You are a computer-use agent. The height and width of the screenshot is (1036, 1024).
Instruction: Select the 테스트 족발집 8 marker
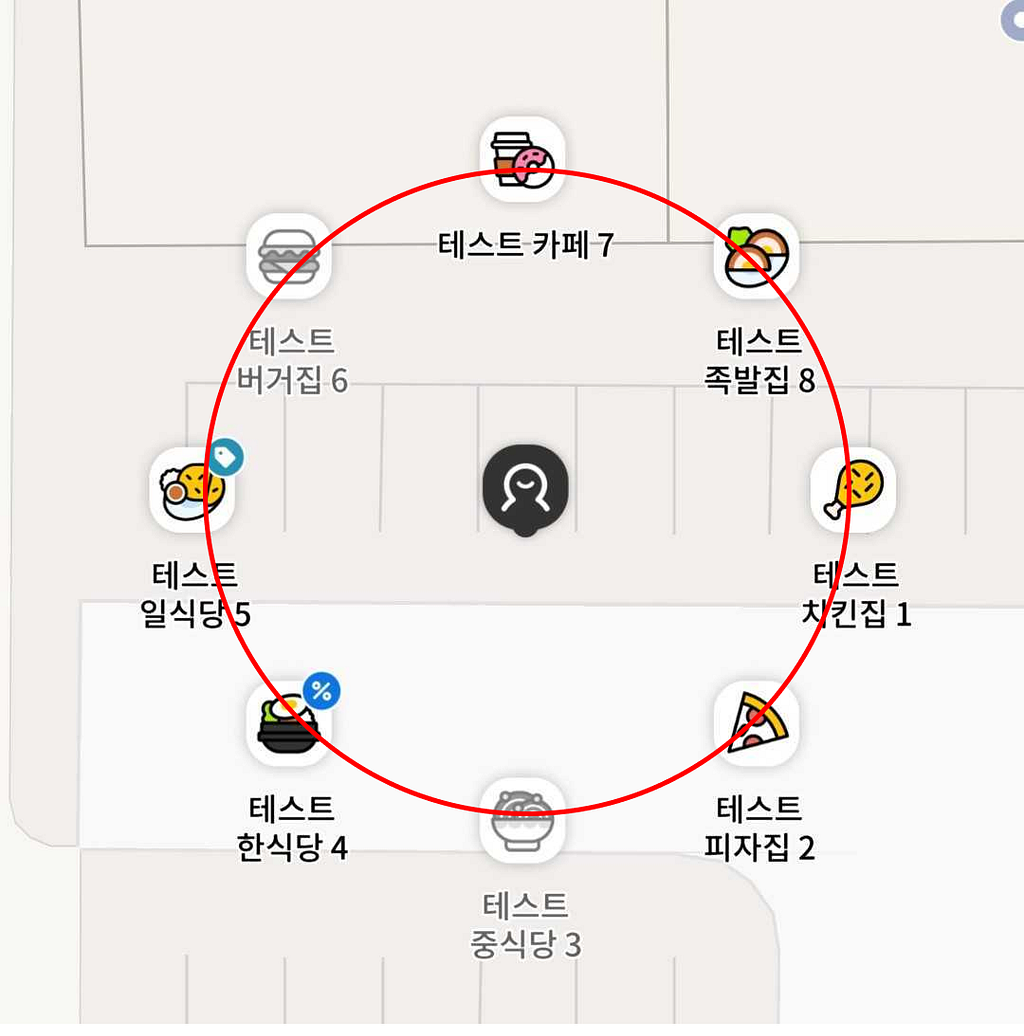[756, 256]
